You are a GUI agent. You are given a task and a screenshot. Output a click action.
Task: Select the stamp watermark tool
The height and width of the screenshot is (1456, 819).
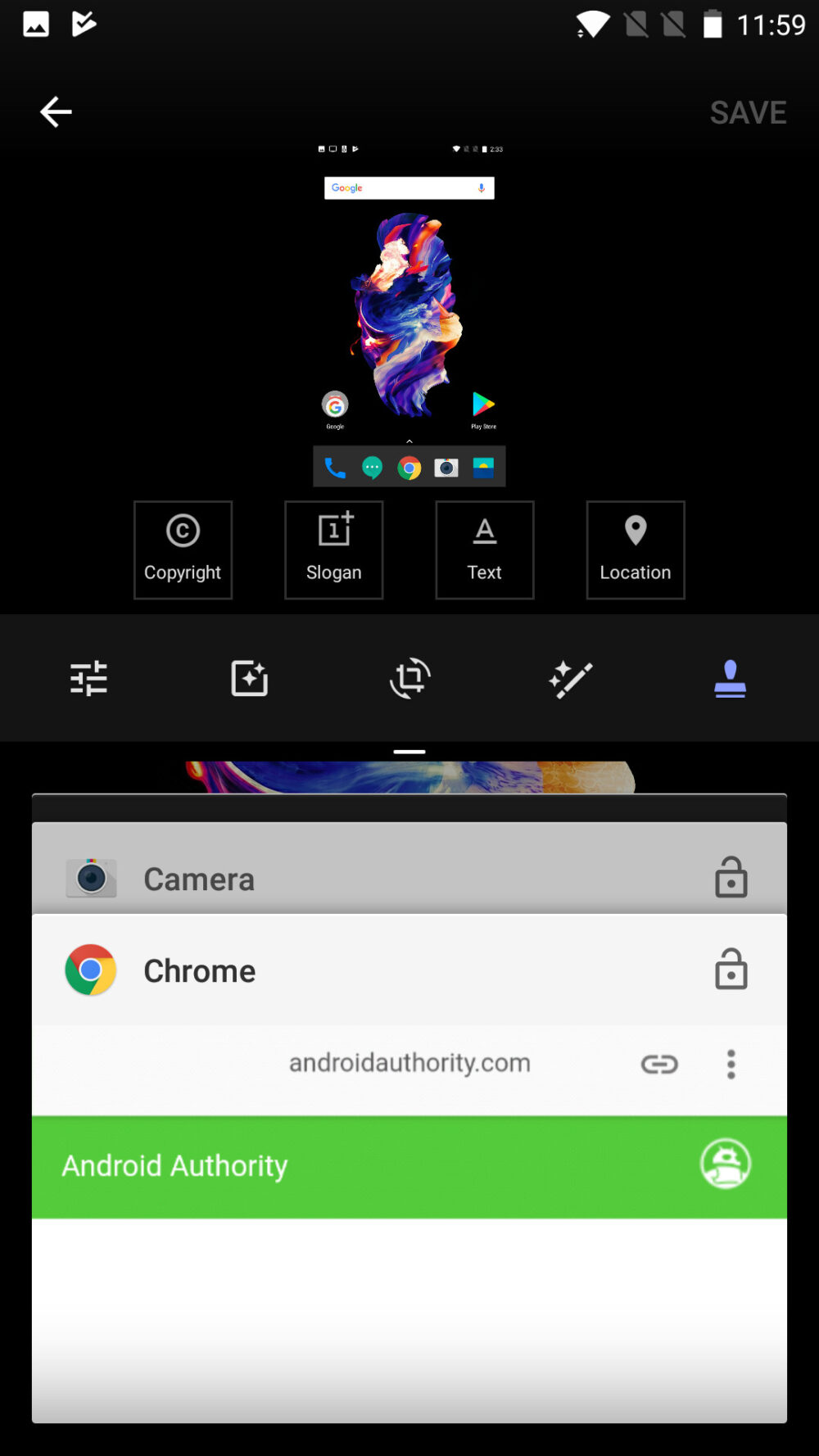tap(731, 678)
